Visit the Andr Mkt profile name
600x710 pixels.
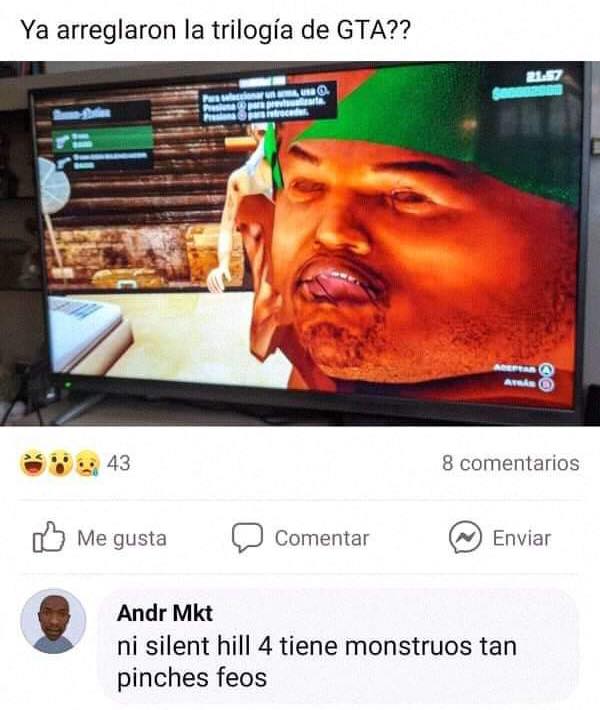(x=165, y=614)
